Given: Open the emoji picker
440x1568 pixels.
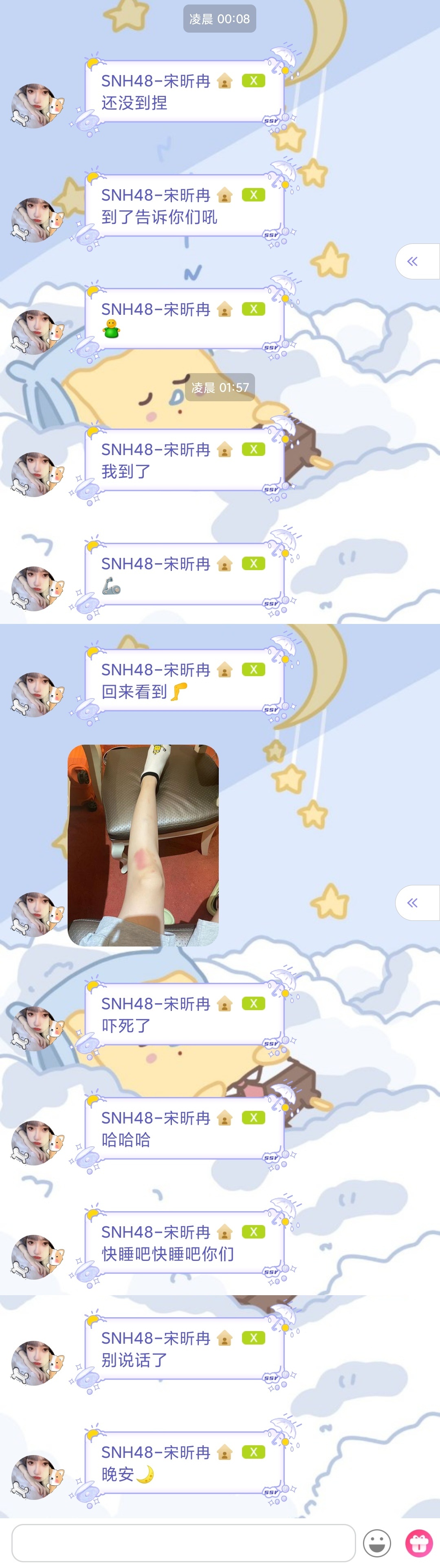Looking at the screenshot, I should tap(377, 1543).
